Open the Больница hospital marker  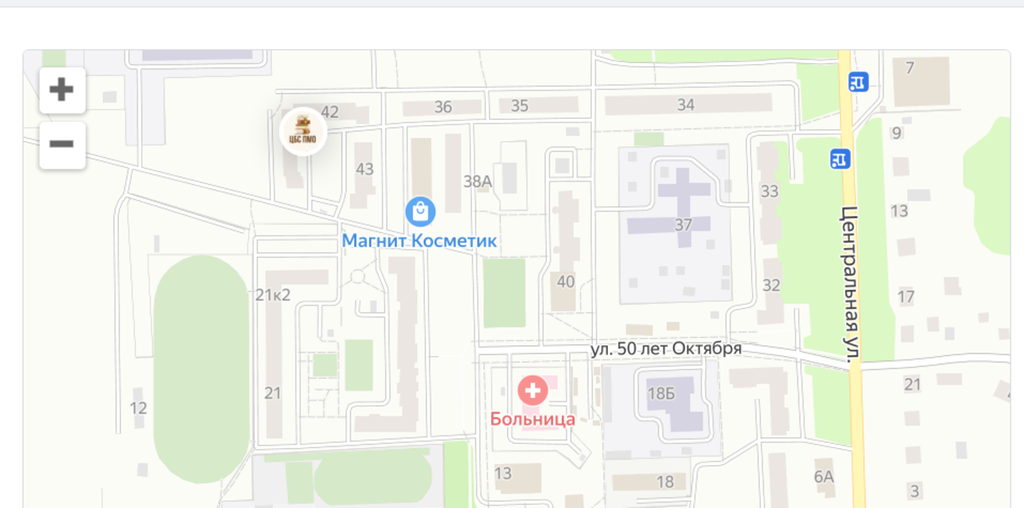click(532, 391)
